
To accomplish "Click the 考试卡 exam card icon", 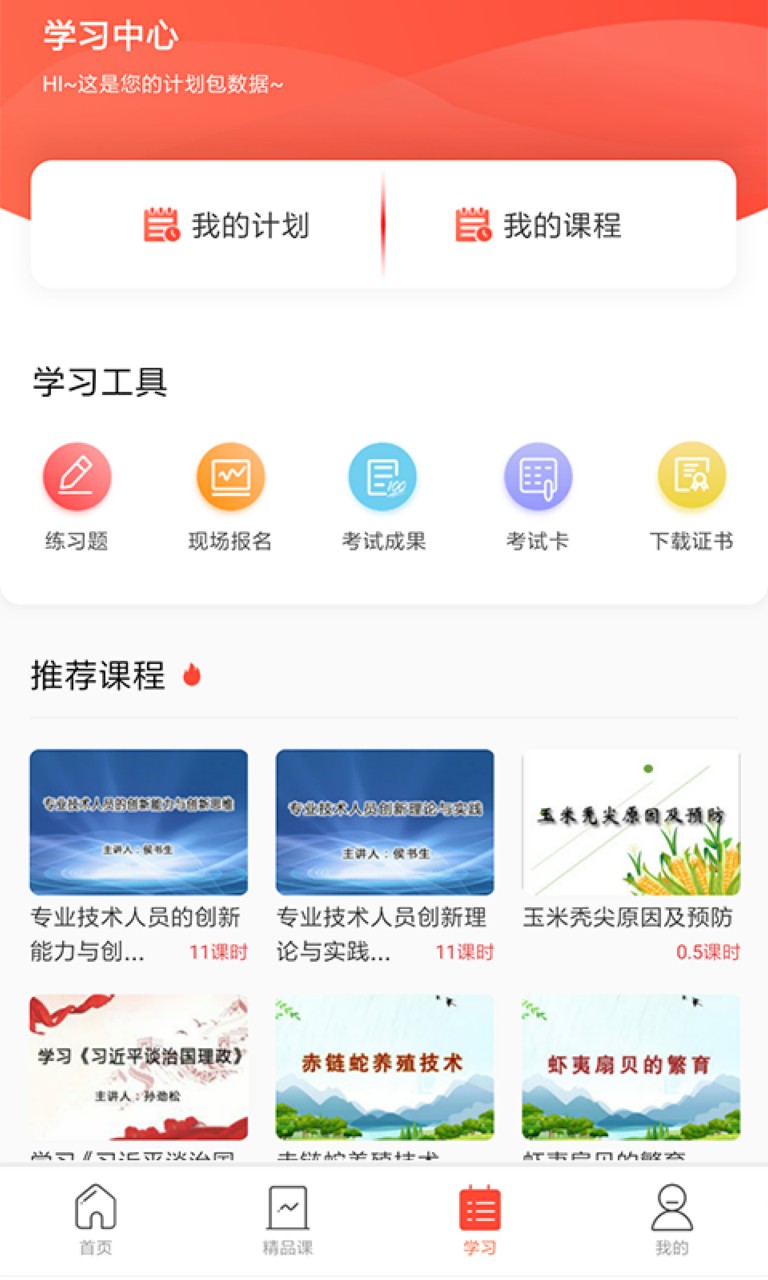I will [537, 476].
